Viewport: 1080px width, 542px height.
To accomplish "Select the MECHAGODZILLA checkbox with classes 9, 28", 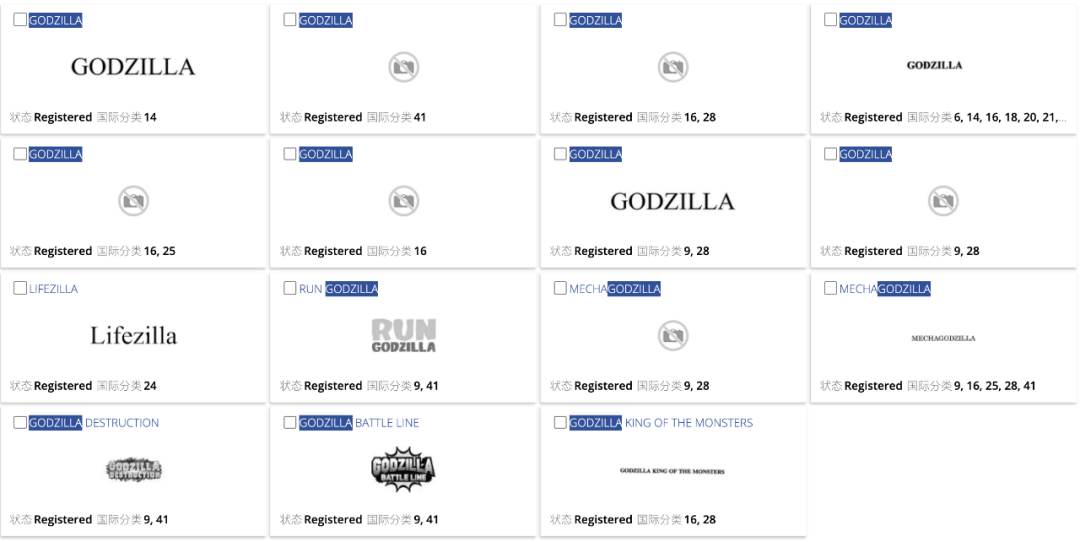I will [x=560, y=289].
